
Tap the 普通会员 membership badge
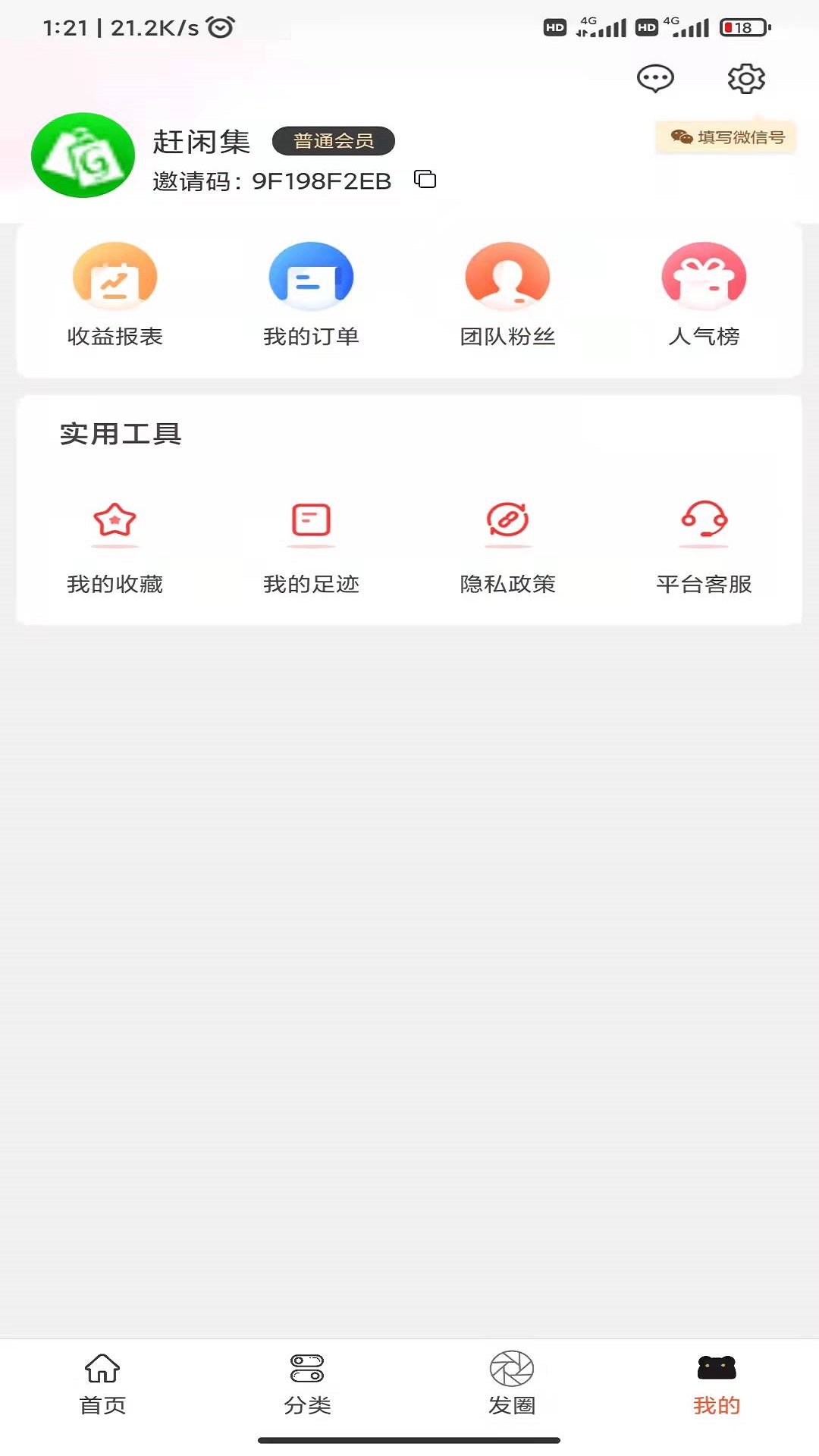[x=334, y=141]
